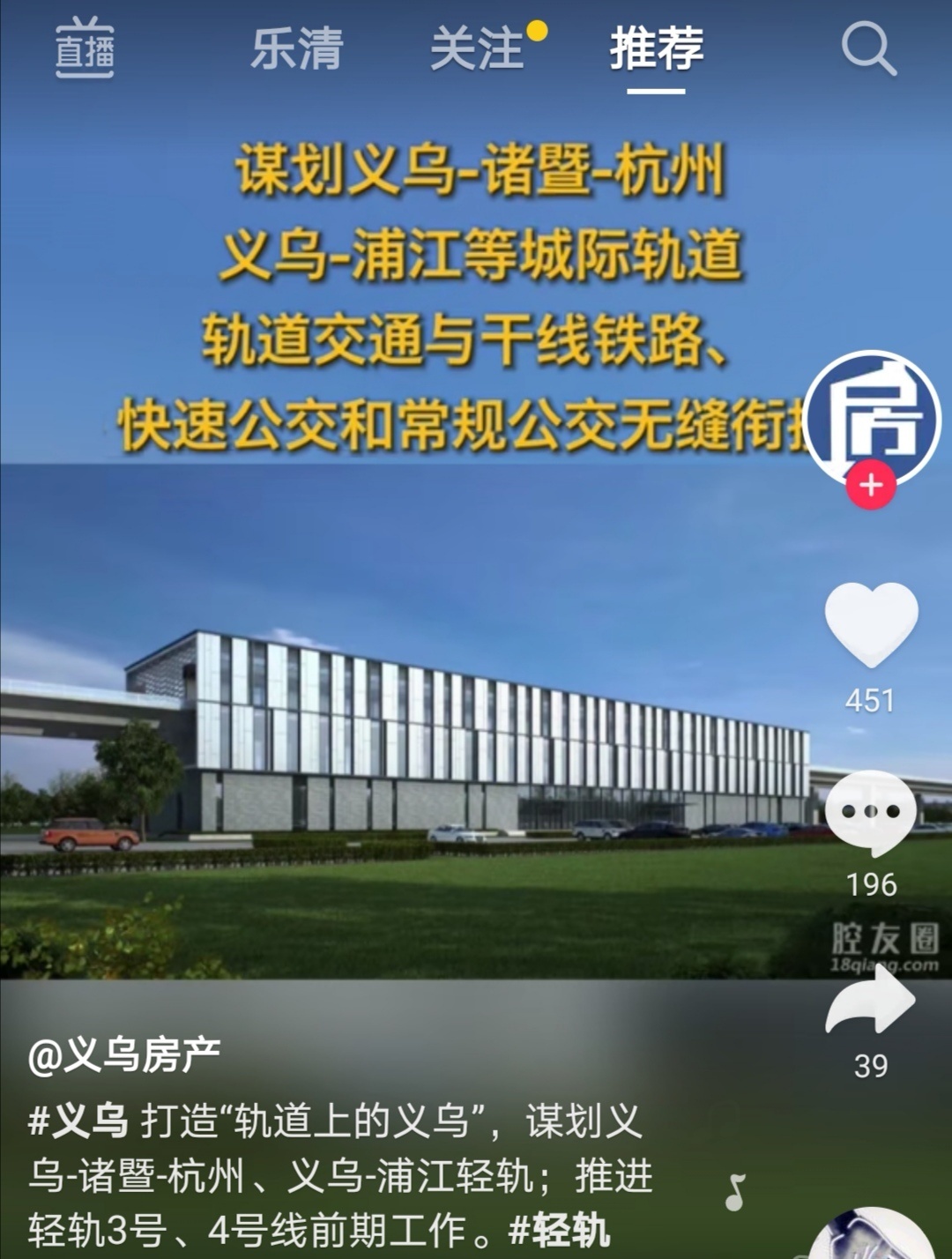Like this video with the heart icon
The image size is (952, 1259).
871,625
